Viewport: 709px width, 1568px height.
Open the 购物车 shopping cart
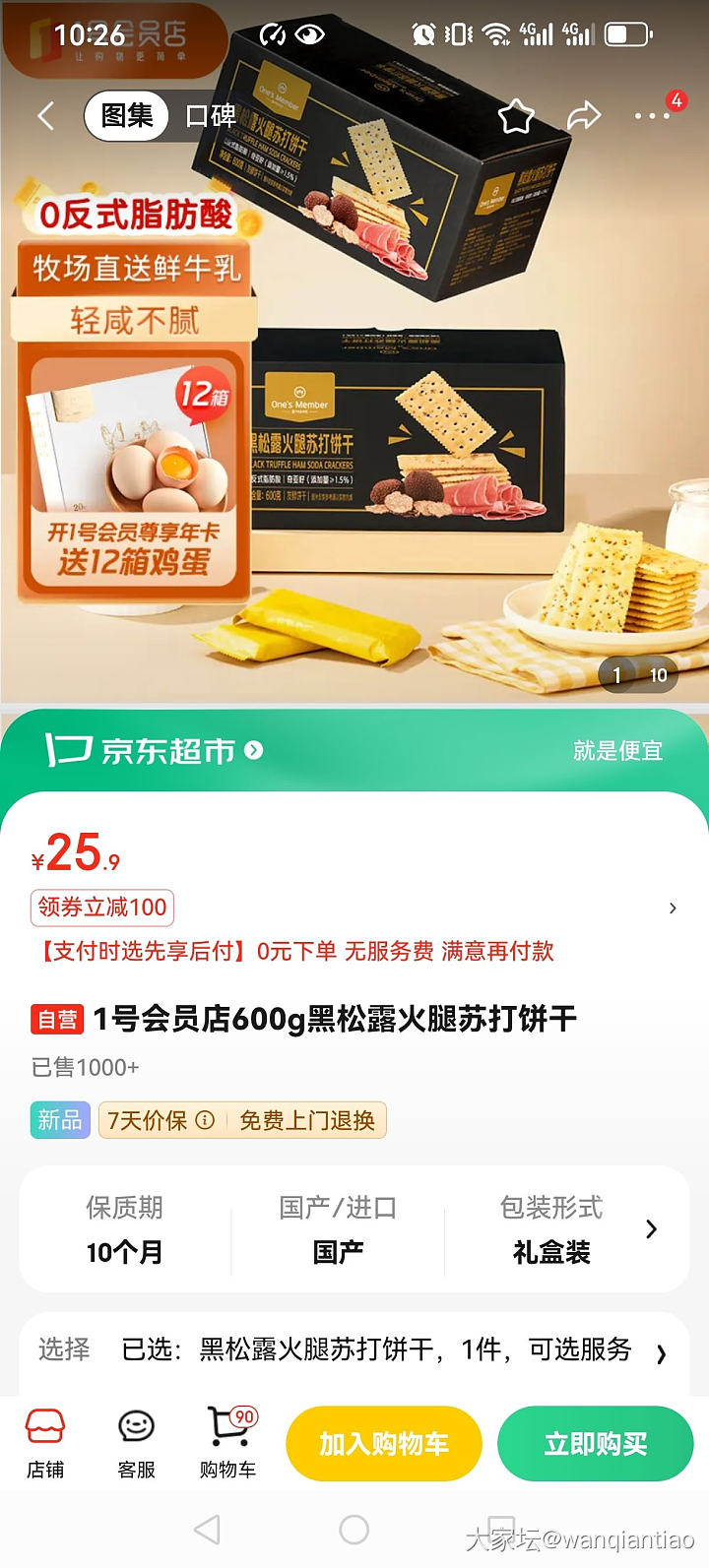pyautogui.click(x=228, y=1444)
